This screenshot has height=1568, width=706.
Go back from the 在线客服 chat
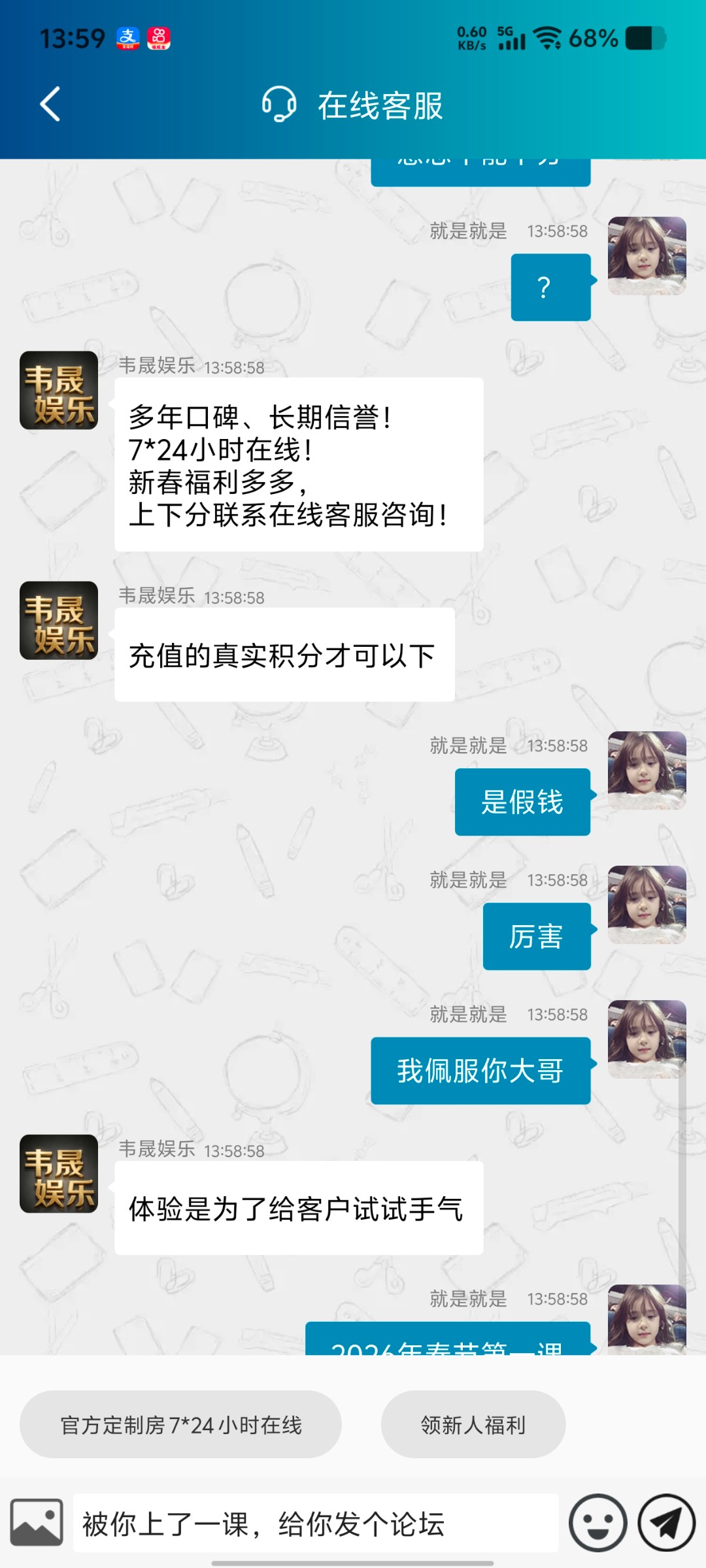coord(50,105)
